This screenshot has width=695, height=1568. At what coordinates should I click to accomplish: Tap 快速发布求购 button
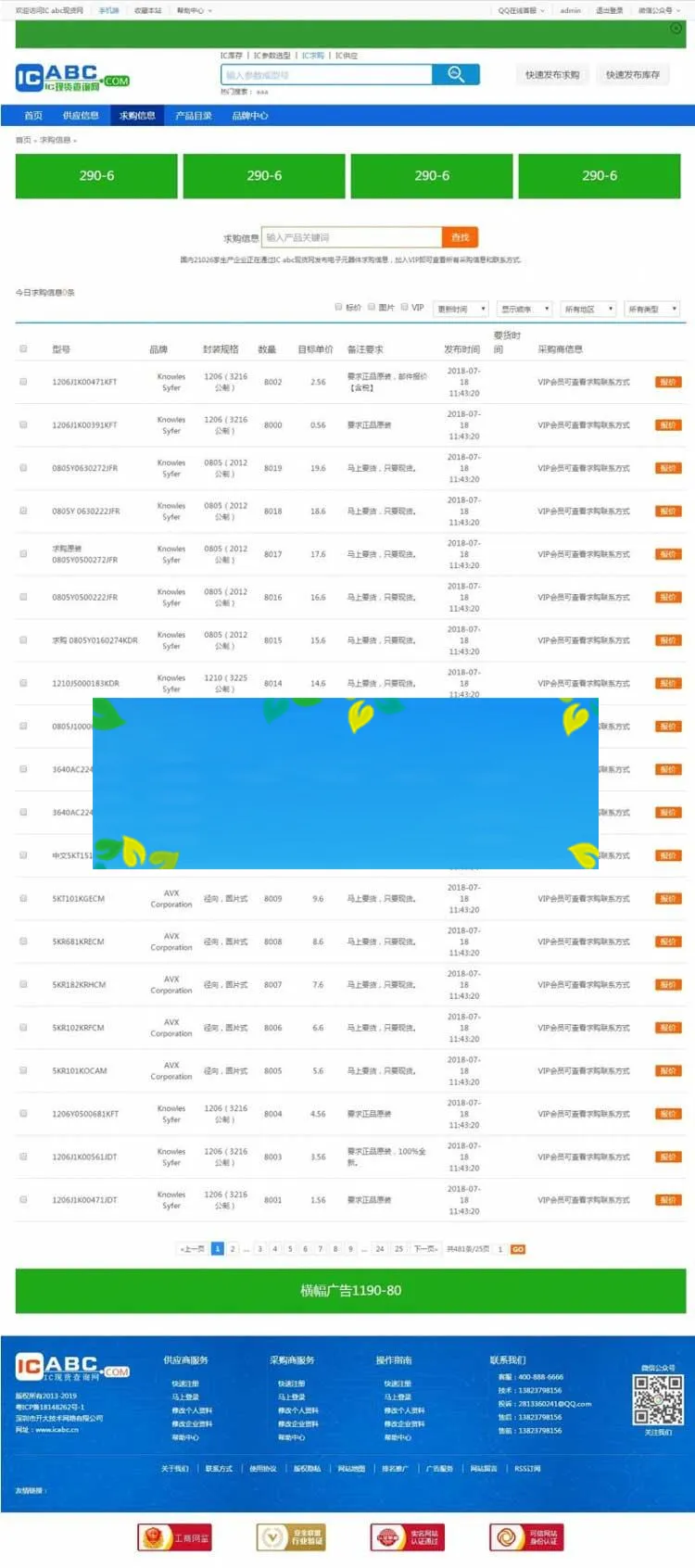pyautogui.click(x=552, y=75)
